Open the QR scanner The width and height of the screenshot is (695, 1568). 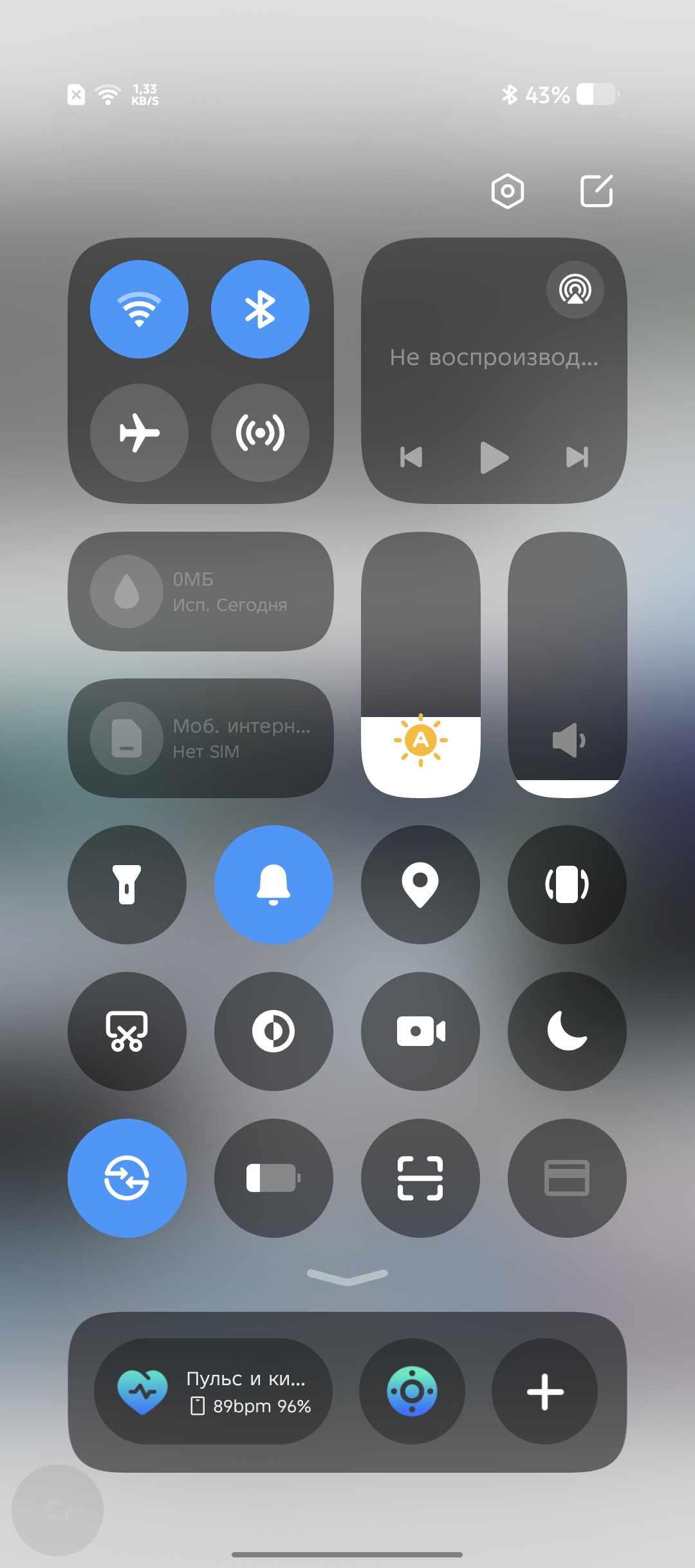point(420,1178)
